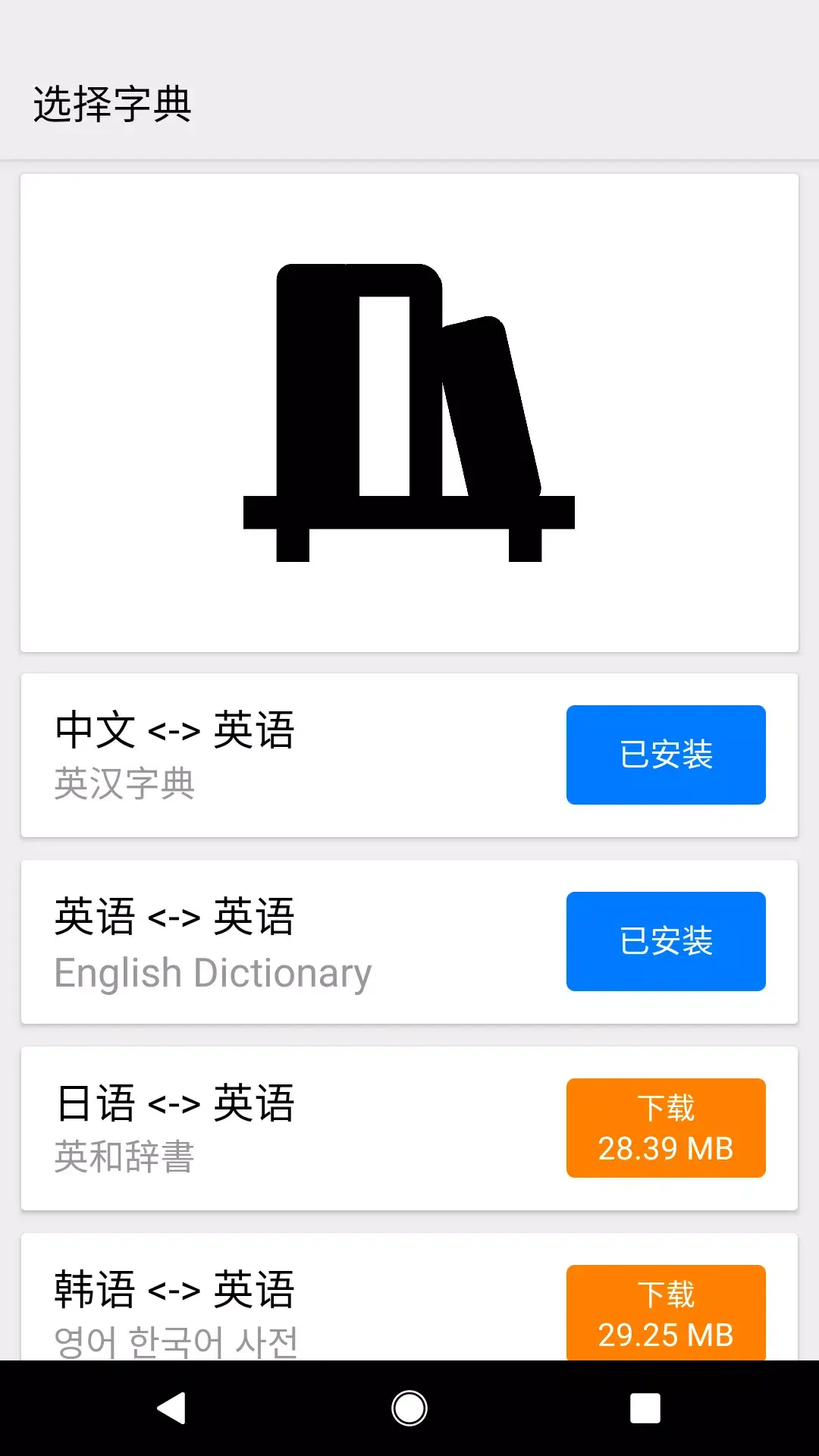This screenshot has width=819, height=1456.
Task: Click 已安装 button for 英汉字典
Action: 666,754
